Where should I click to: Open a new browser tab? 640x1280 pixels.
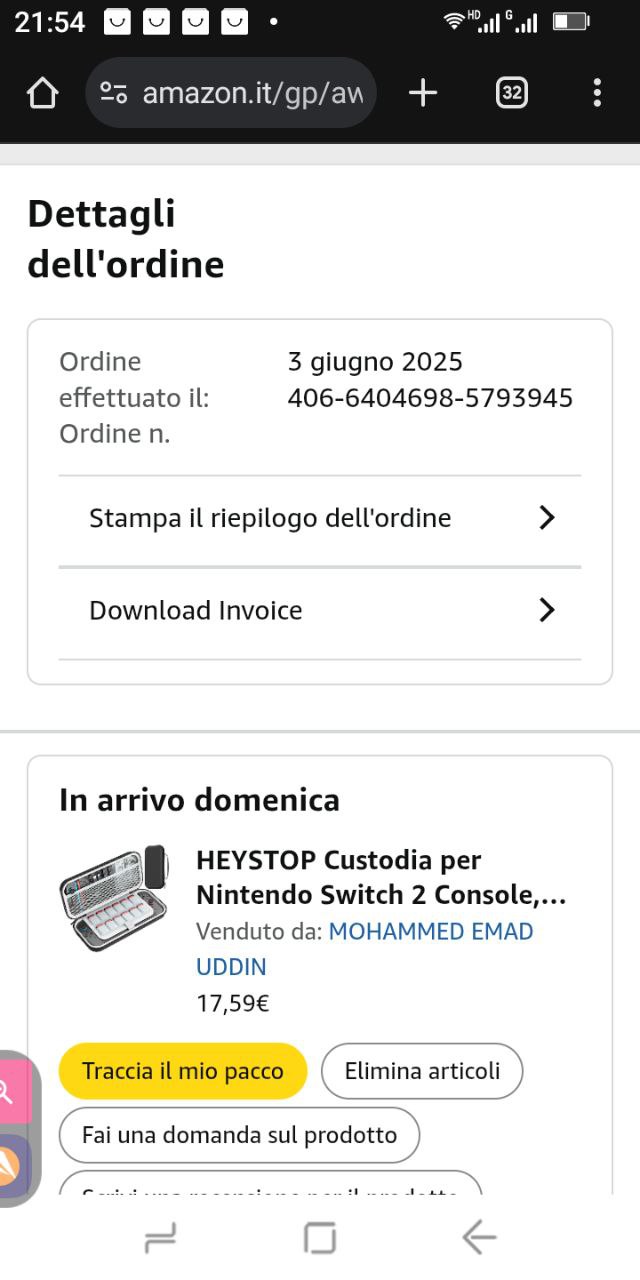(423, 94)
